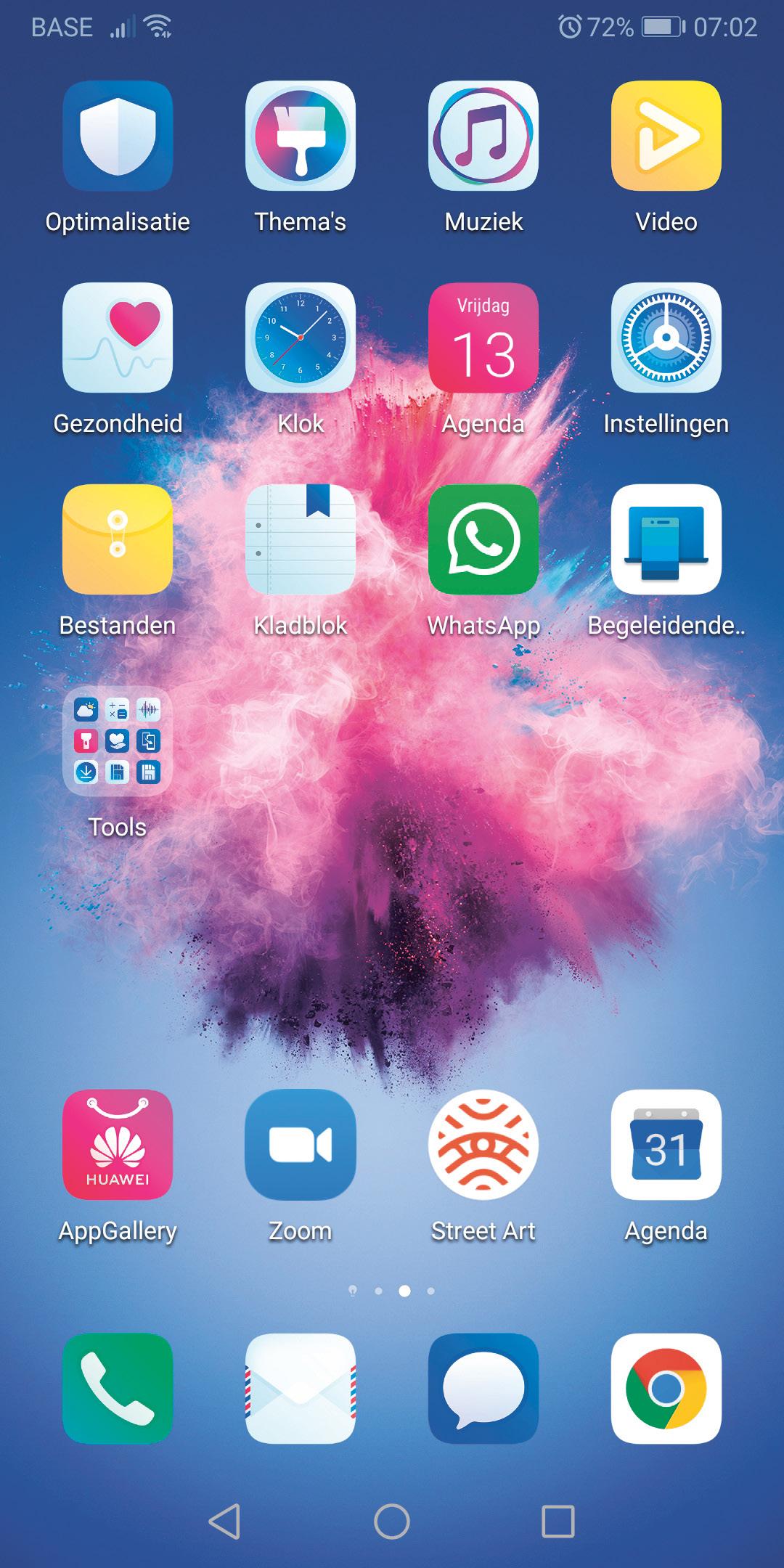Viewport: 784px width, 1568px height.
Task: Open the Klok app
Action: [301, 338]
